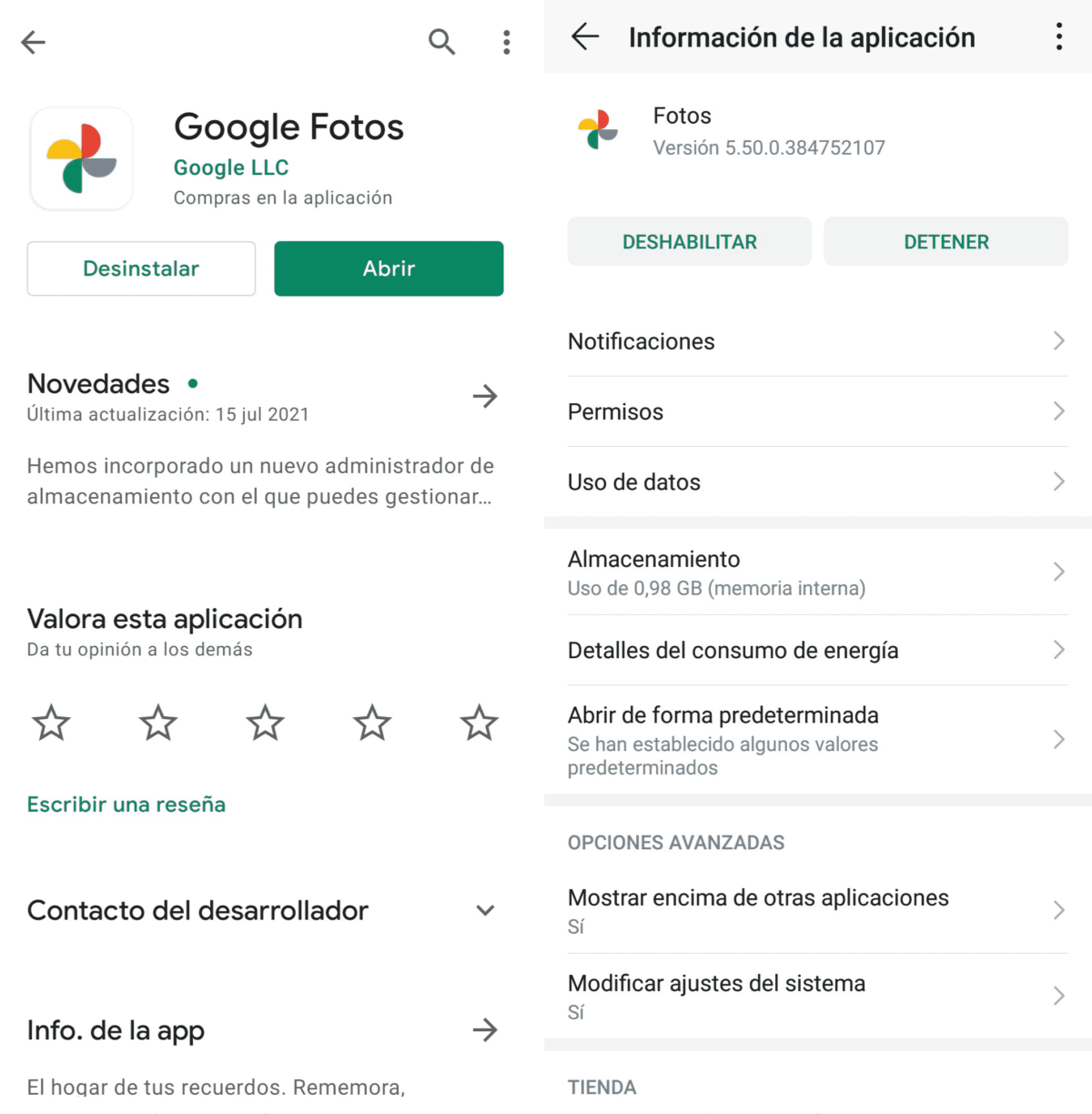Go back from the Google Fotos store page
The image size is (1092, 1114).
click(x=34, y=42)
